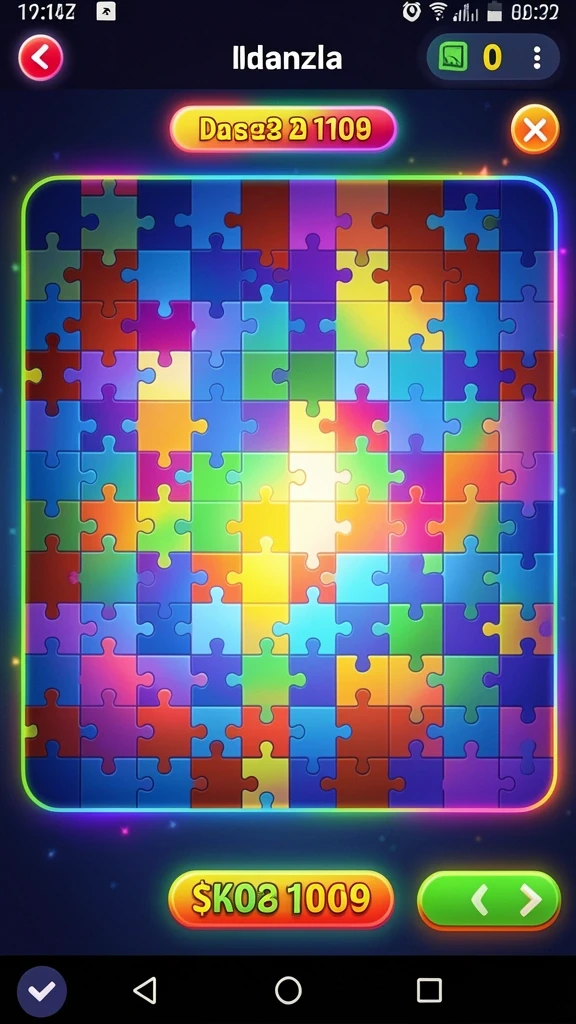Tap the yellow banner above the puzzle
Image resolution: width=576 pixels, height=1024 pixels.
click(283, 129)
